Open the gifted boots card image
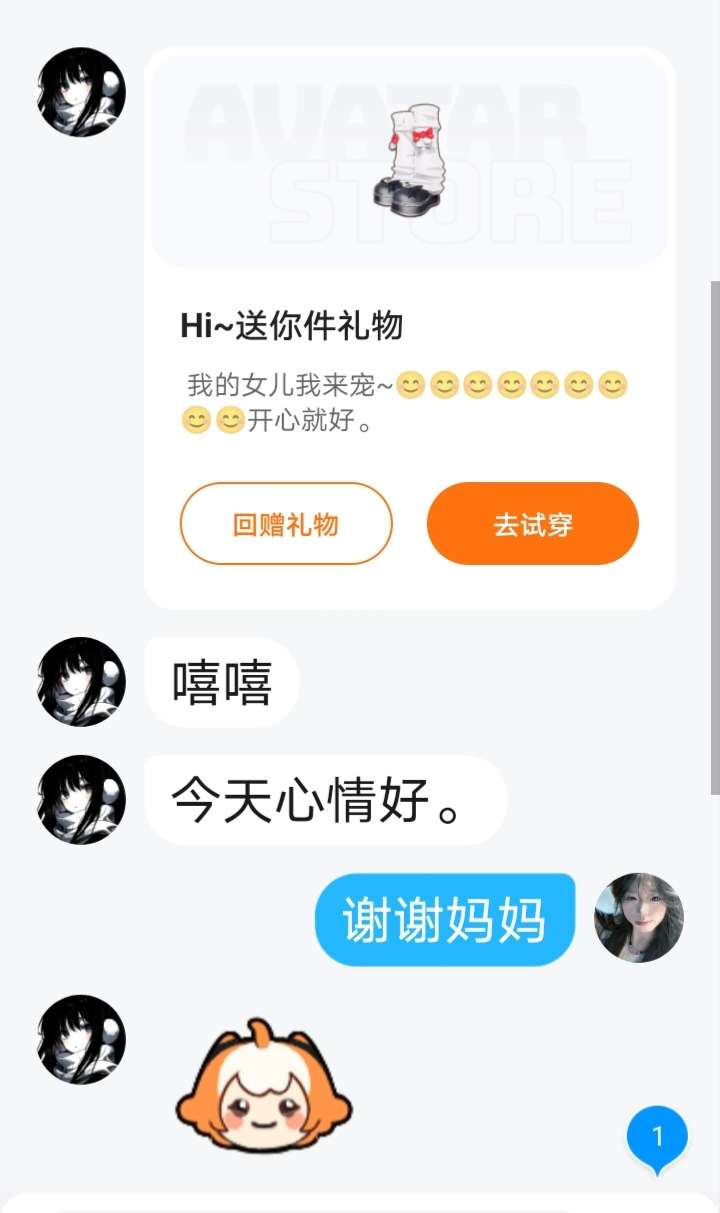This screenshot has height=1213, width=720. 409,160
